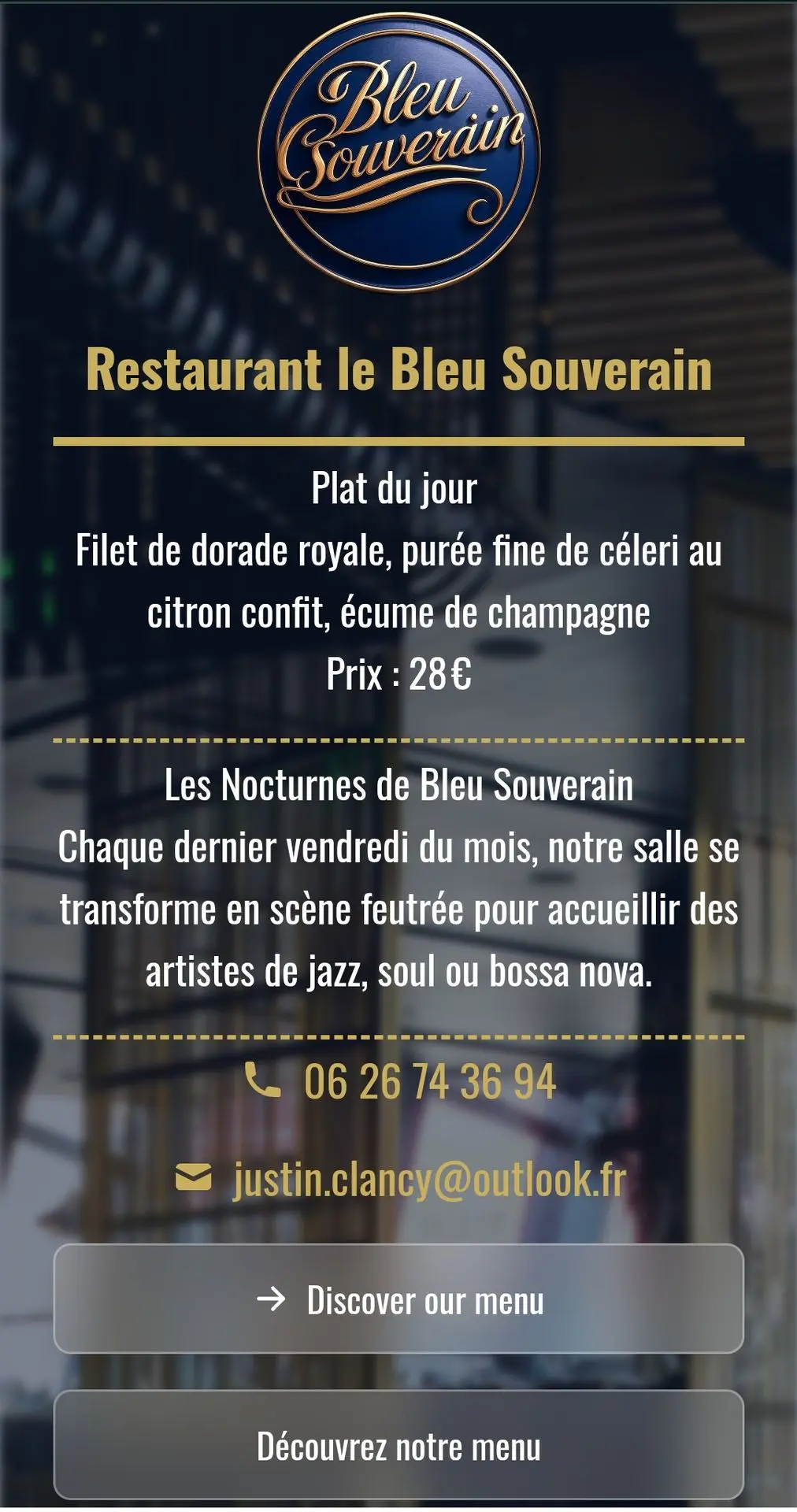The width and height of the screenshot is (797, 1512).
Task: Open the Discover our menu button
Action: tap(398, 1300)
